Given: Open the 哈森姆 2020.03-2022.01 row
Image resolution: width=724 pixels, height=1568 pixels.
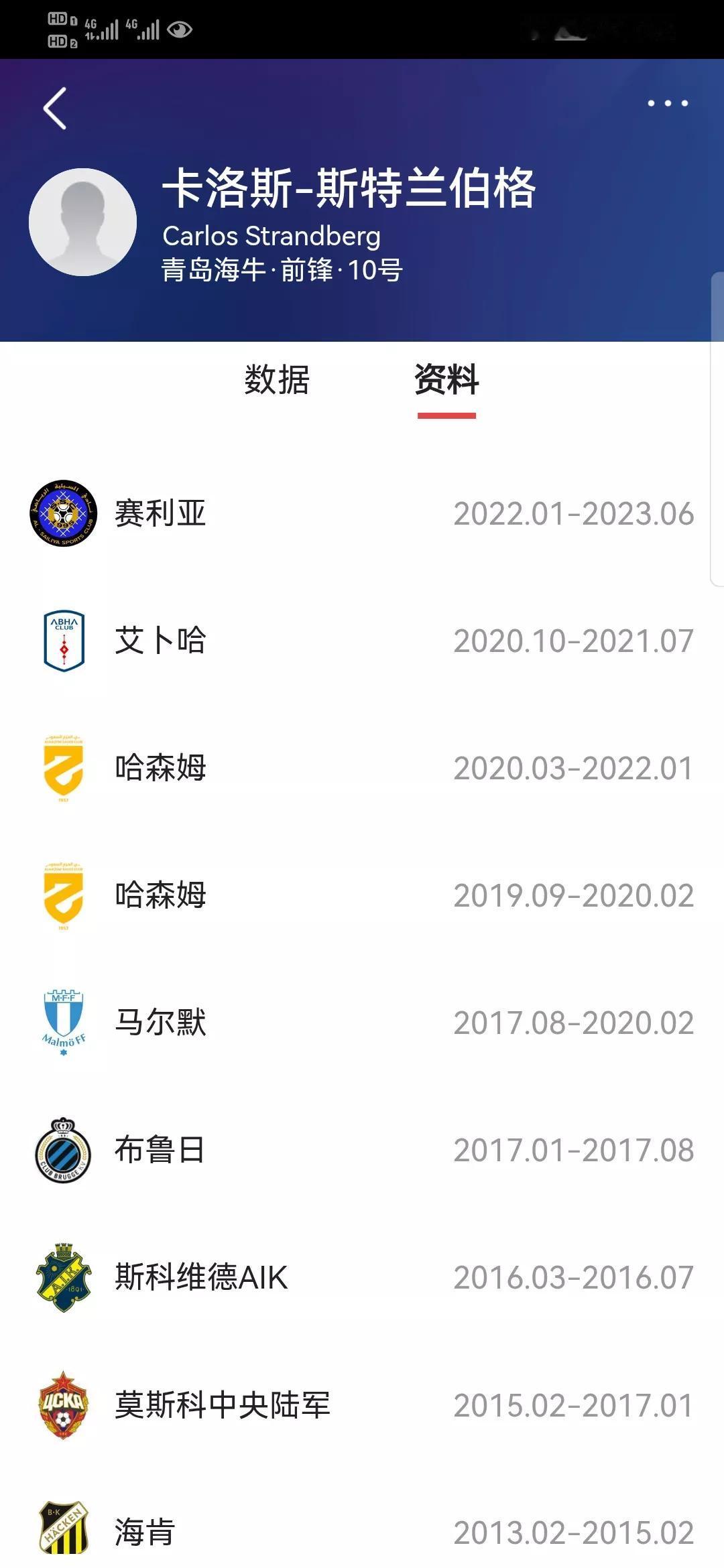Looking at the screenshot, I should [x=362, y=768].
